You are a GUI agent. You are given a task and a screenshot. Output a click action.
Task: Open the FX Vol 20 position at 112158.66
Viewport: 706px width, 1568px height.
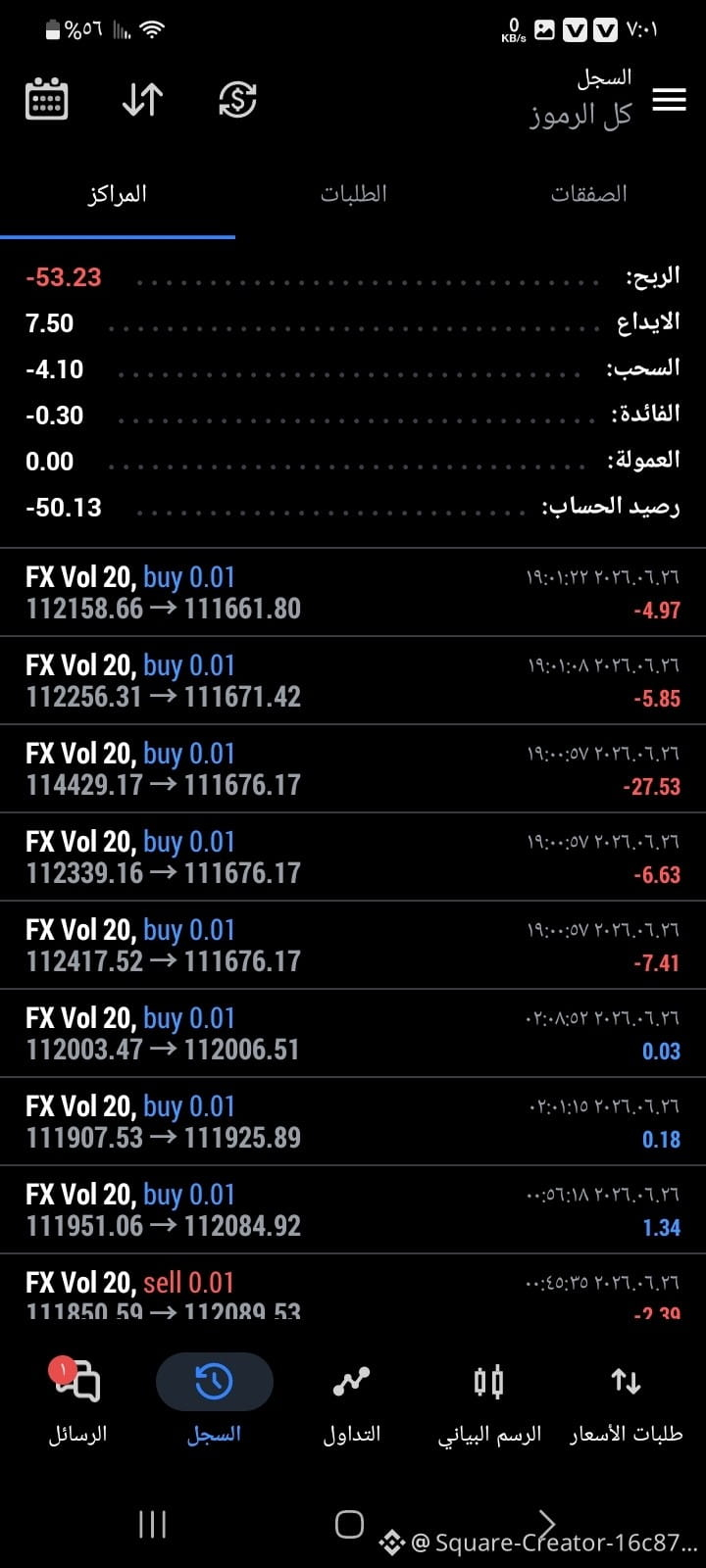tap(353, 593)
